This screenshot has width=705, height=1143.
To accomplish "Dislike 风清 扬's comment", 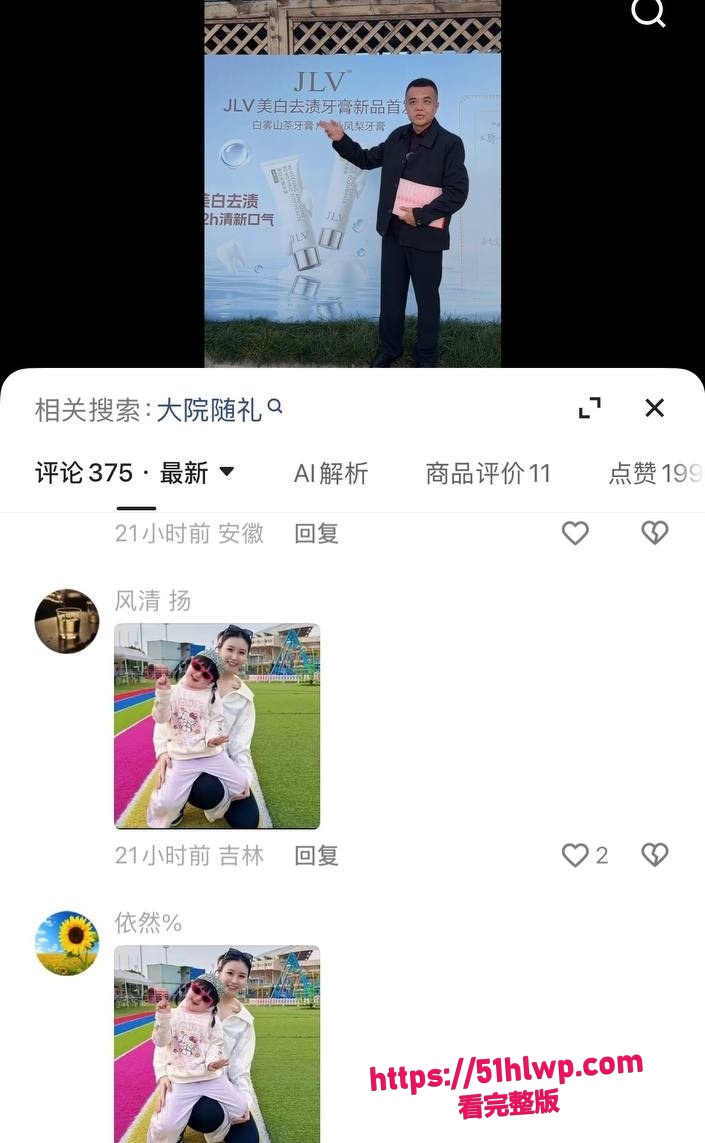I will pos(655,855).
